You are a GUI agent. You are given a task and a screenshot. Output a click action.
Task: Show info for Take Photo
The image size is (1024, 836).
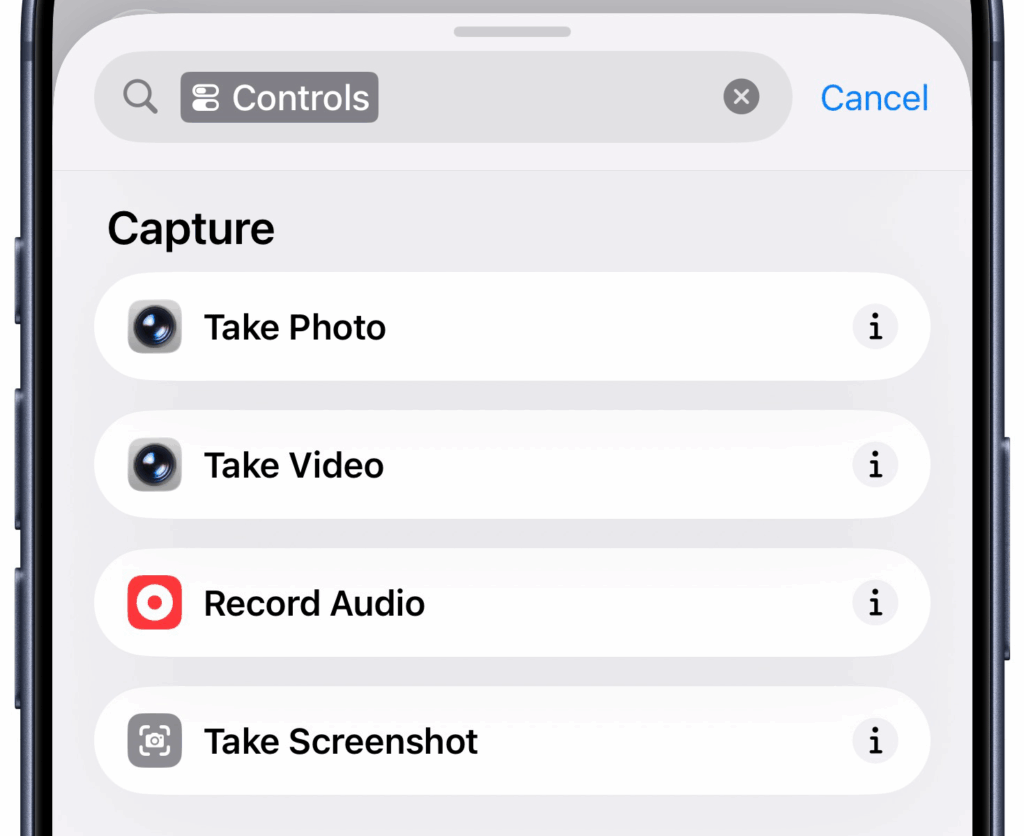875,327
